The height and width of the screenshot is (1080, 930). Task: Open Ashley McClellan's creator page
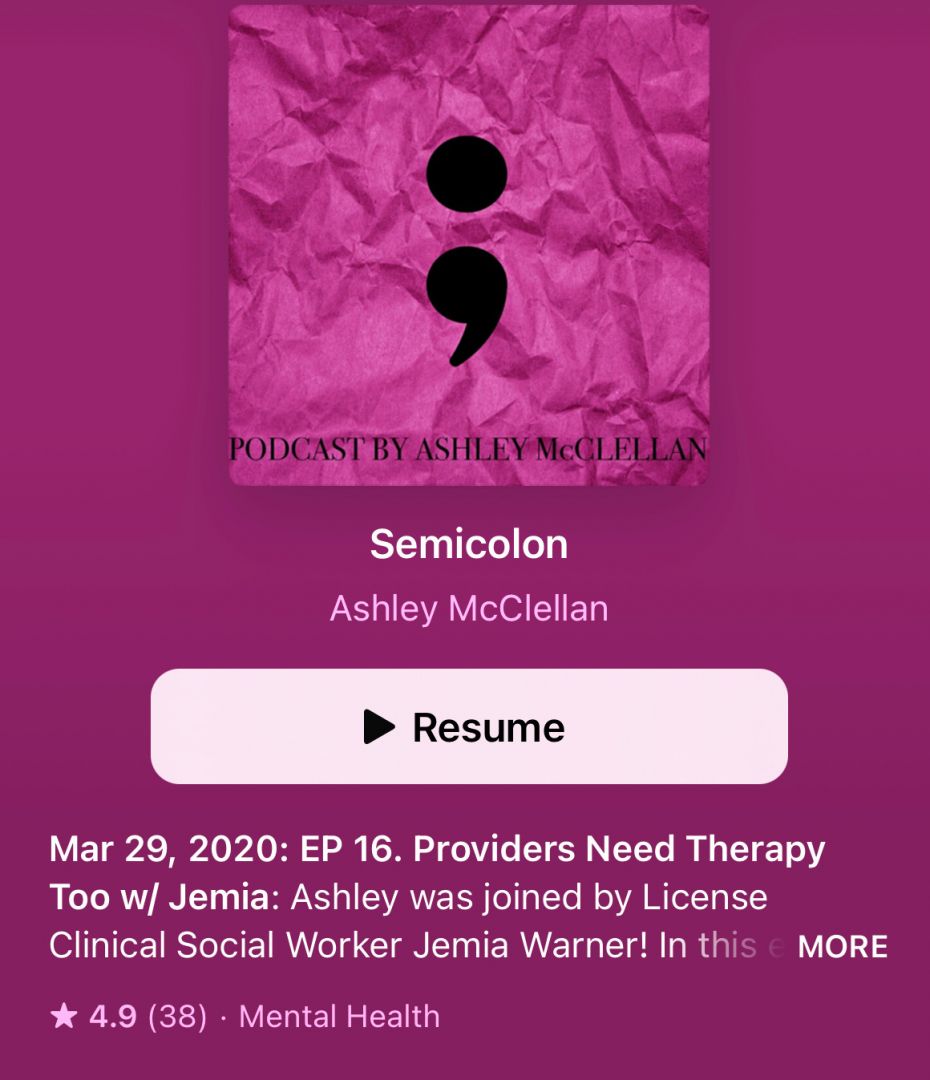point(468,608)
